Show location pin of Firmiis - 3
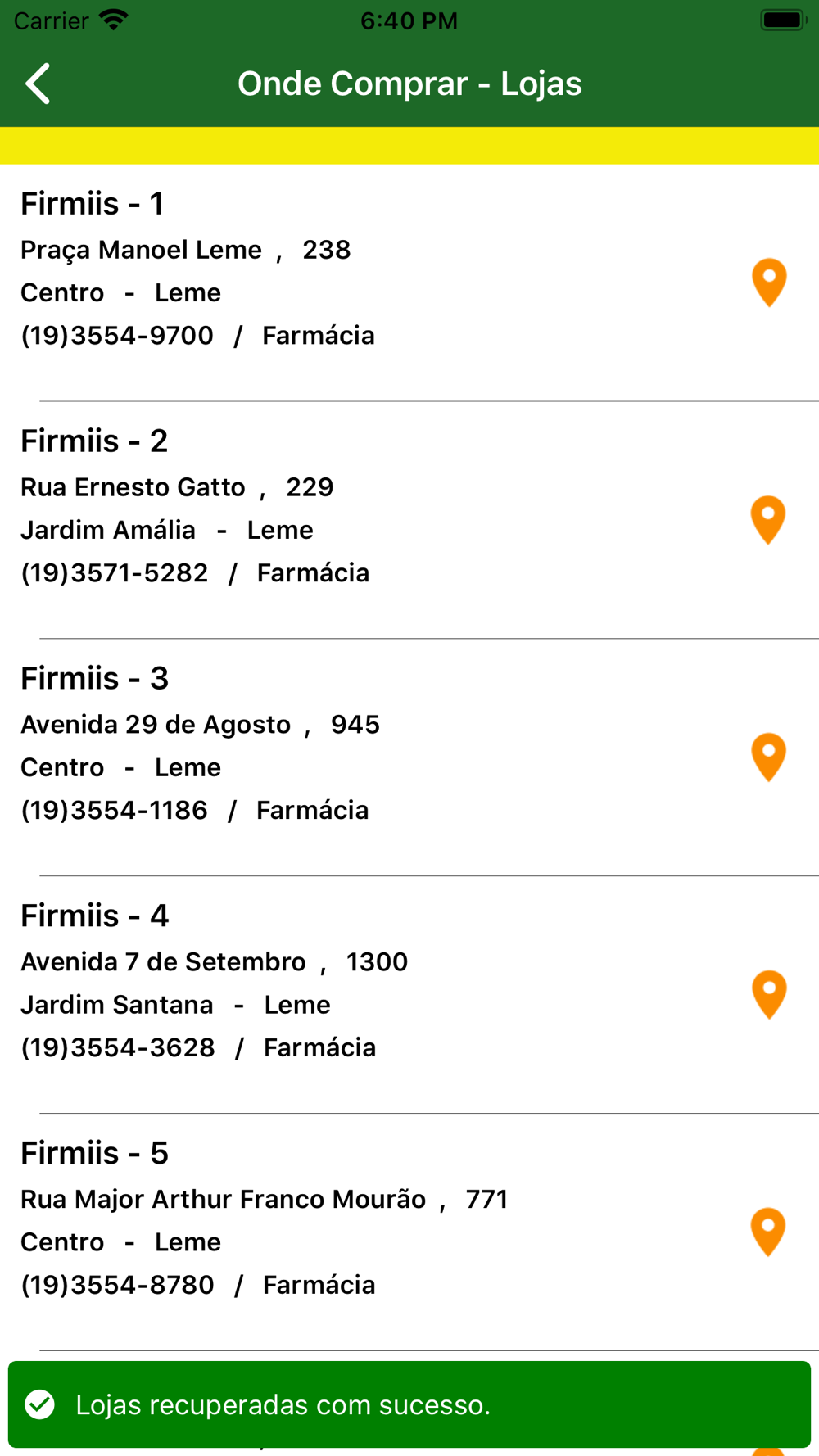The width and height of the screenshot is (819, 1456). click(768, 757)
